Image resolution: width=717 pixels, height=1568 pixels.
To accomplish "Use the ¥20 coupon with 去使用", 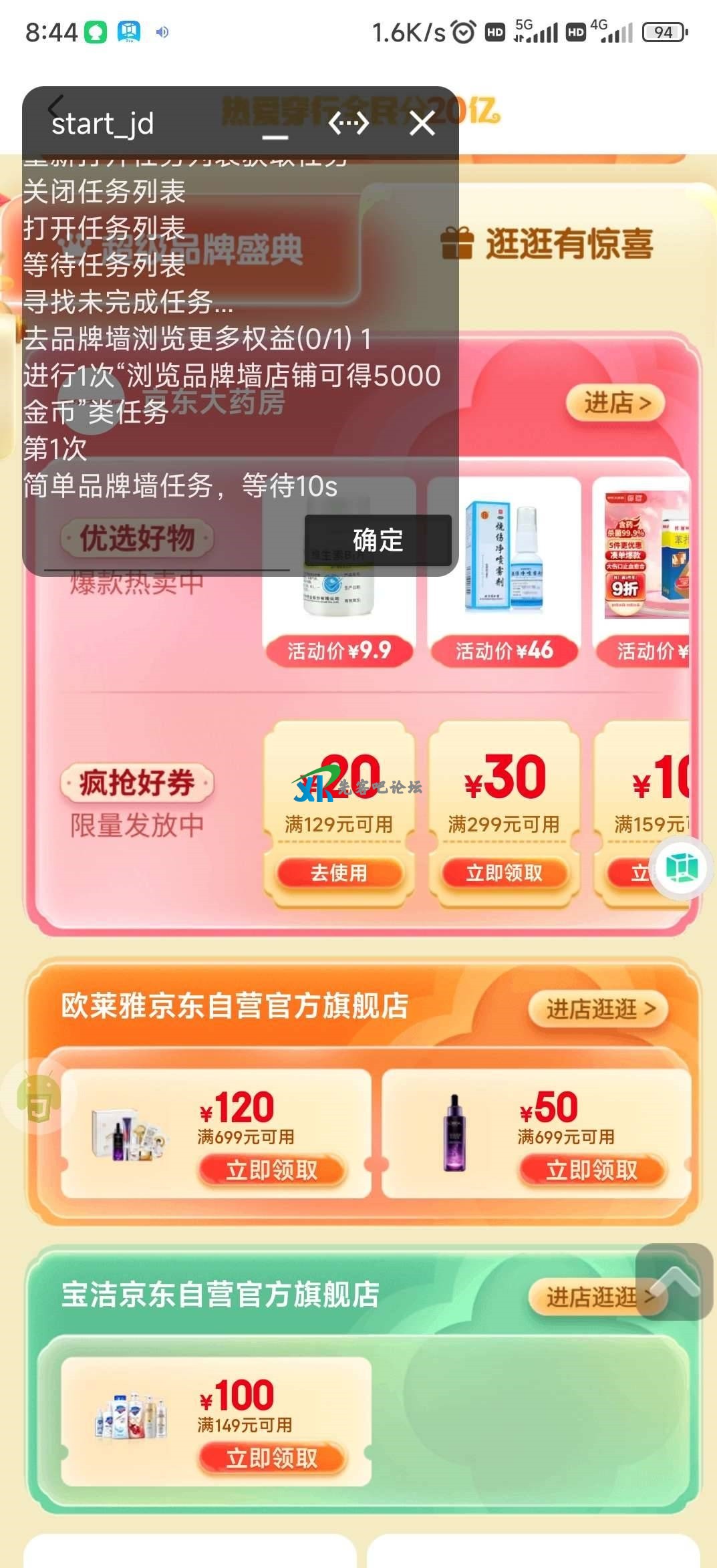I will (x=339, y=873).
